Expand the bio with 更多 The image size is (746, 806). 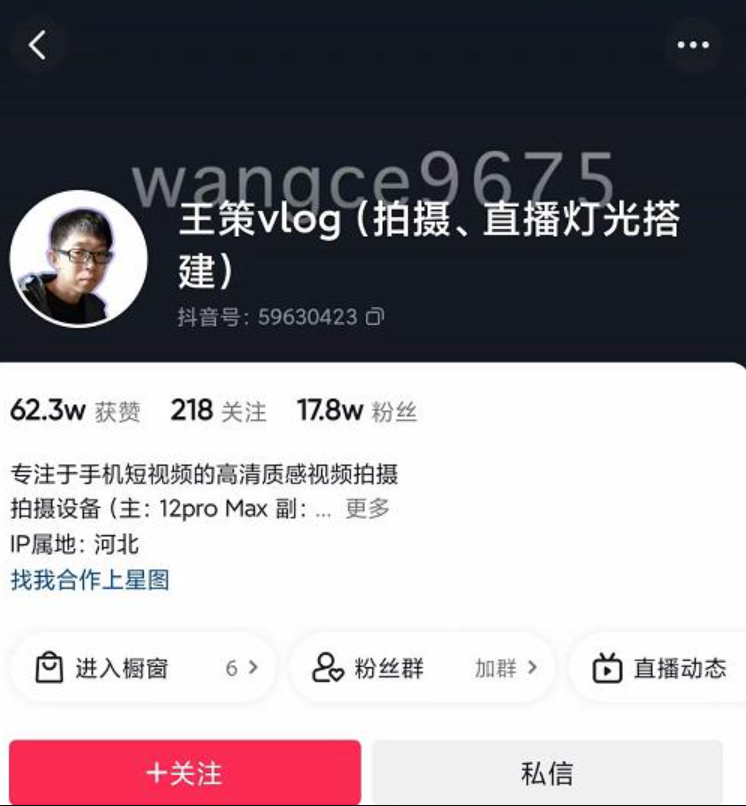click(367, 508)
